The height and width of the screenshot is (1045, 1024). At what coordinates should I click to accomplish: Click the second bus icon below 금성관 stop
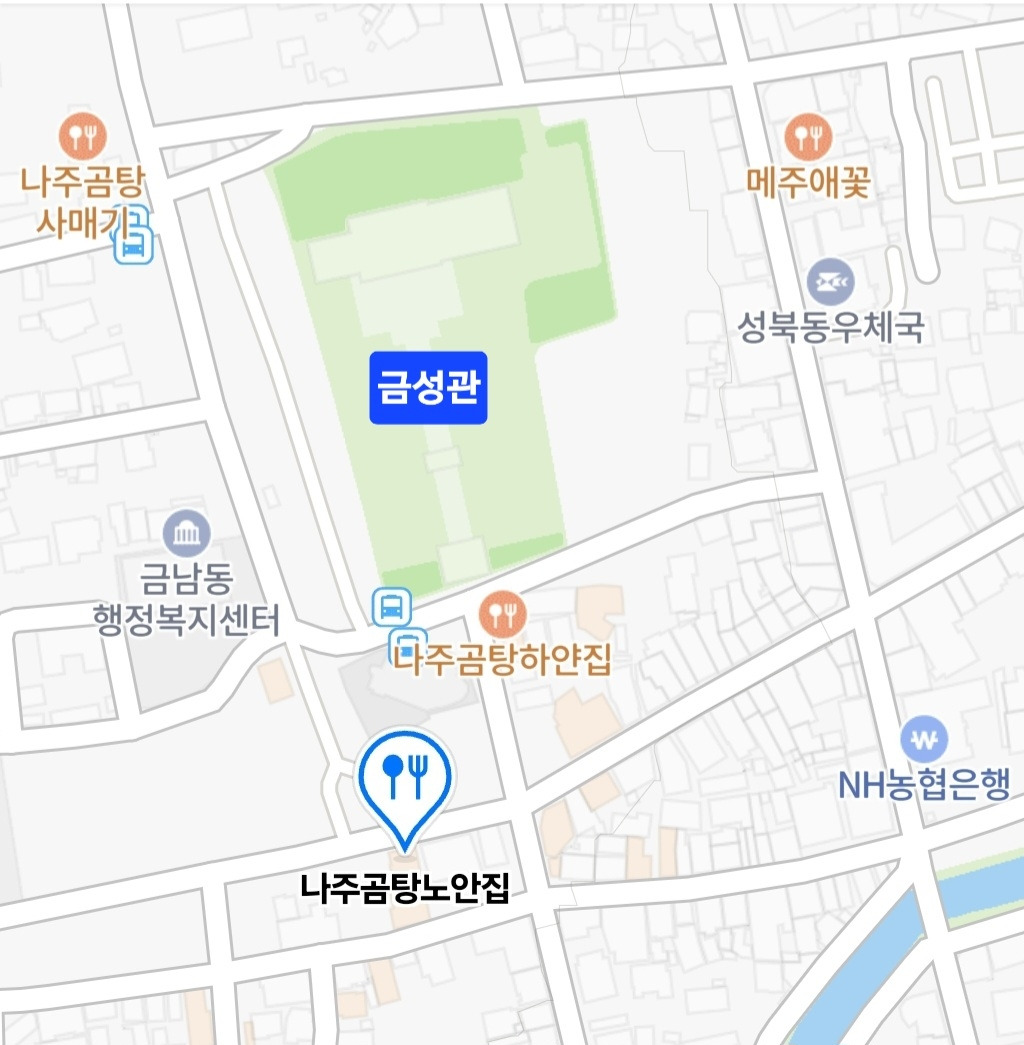[x=408, y=644]
